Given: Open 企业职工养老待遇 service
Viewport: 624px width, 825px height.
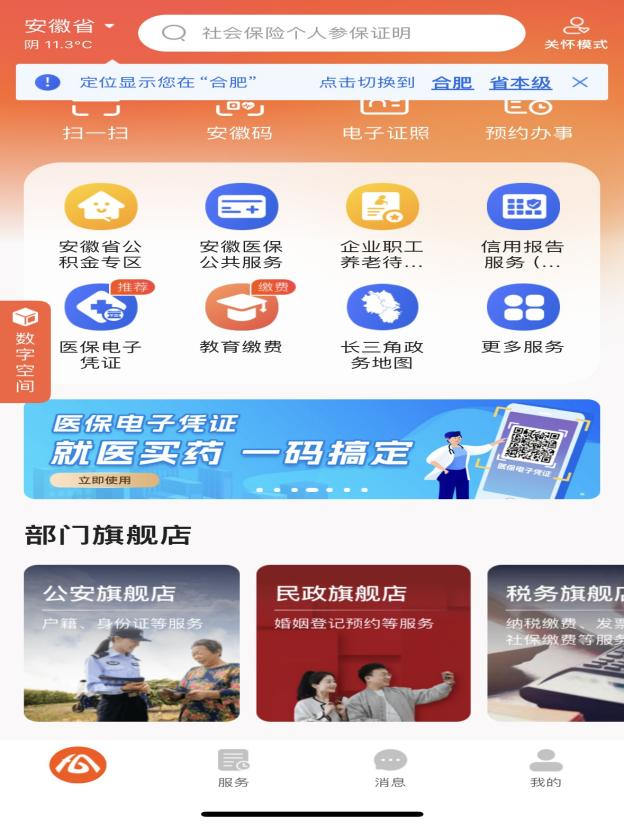Looking at the screenshot, I should click(x=382, y=226).
